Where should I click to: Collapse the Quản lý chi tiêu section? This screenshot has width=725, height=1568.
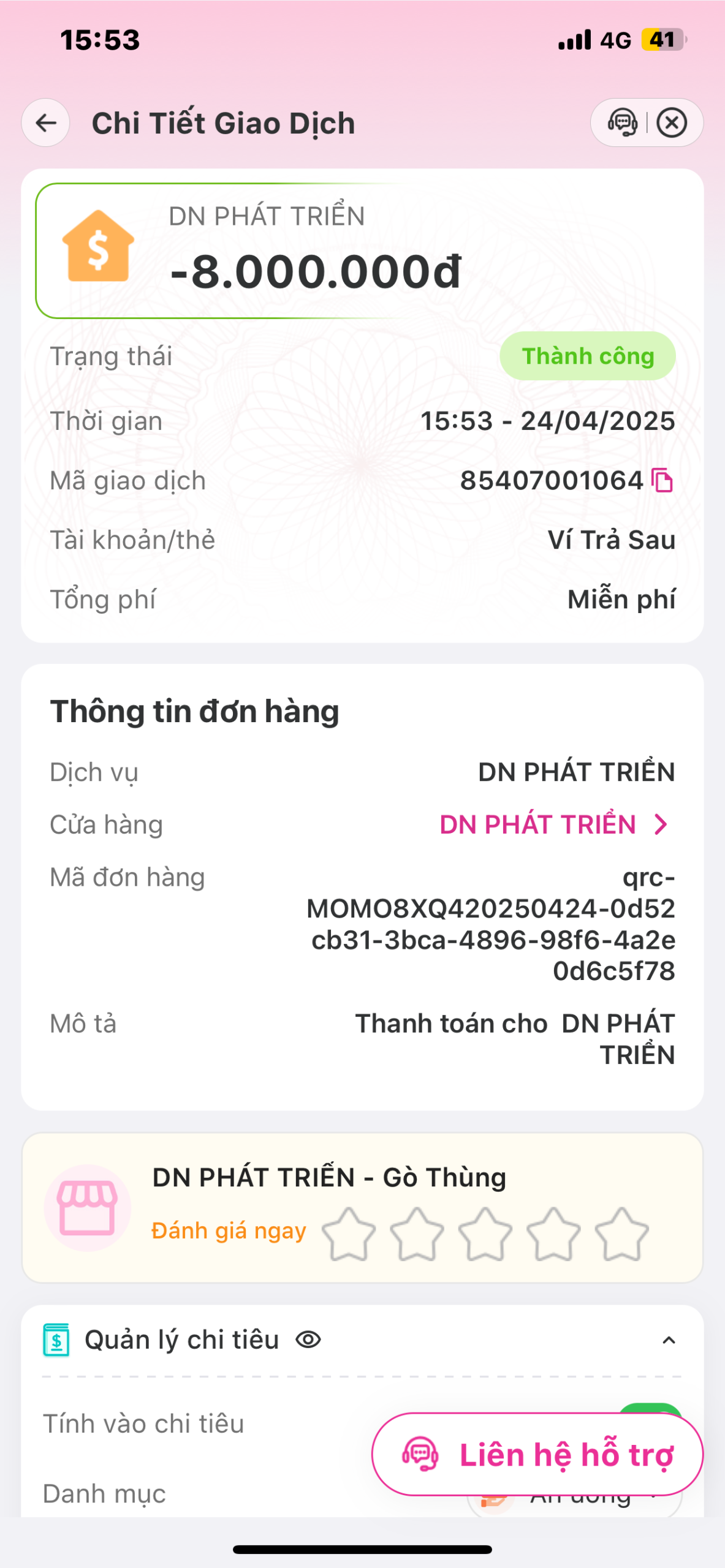(x=669, y=1341)
